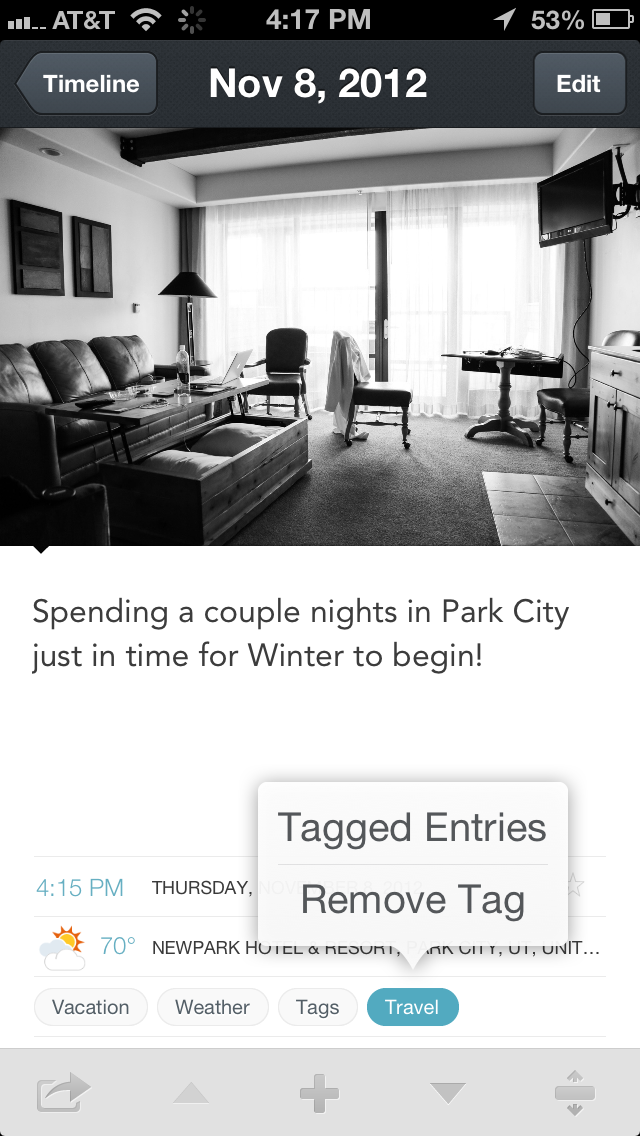Share this journal entry
Screen dimensions: 640x1136
[62, 1093]
